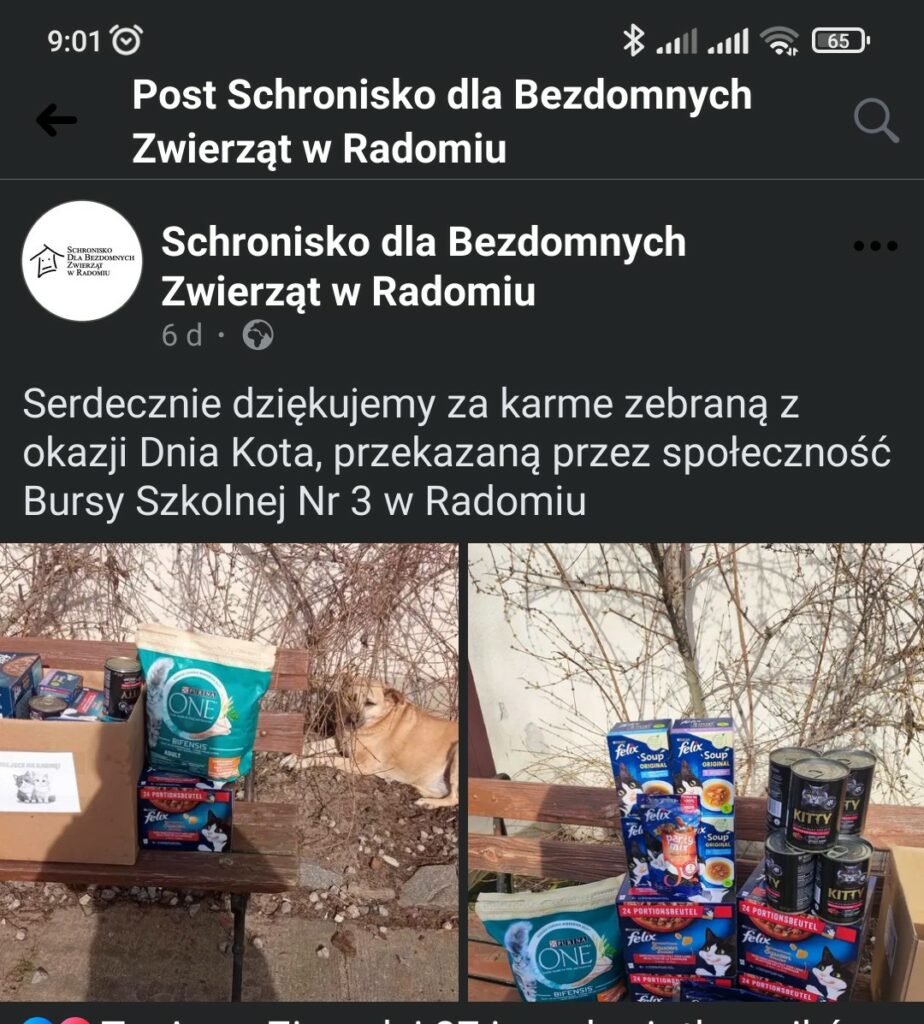
Task: Open Schronisko profile picture
Action: 82,261
